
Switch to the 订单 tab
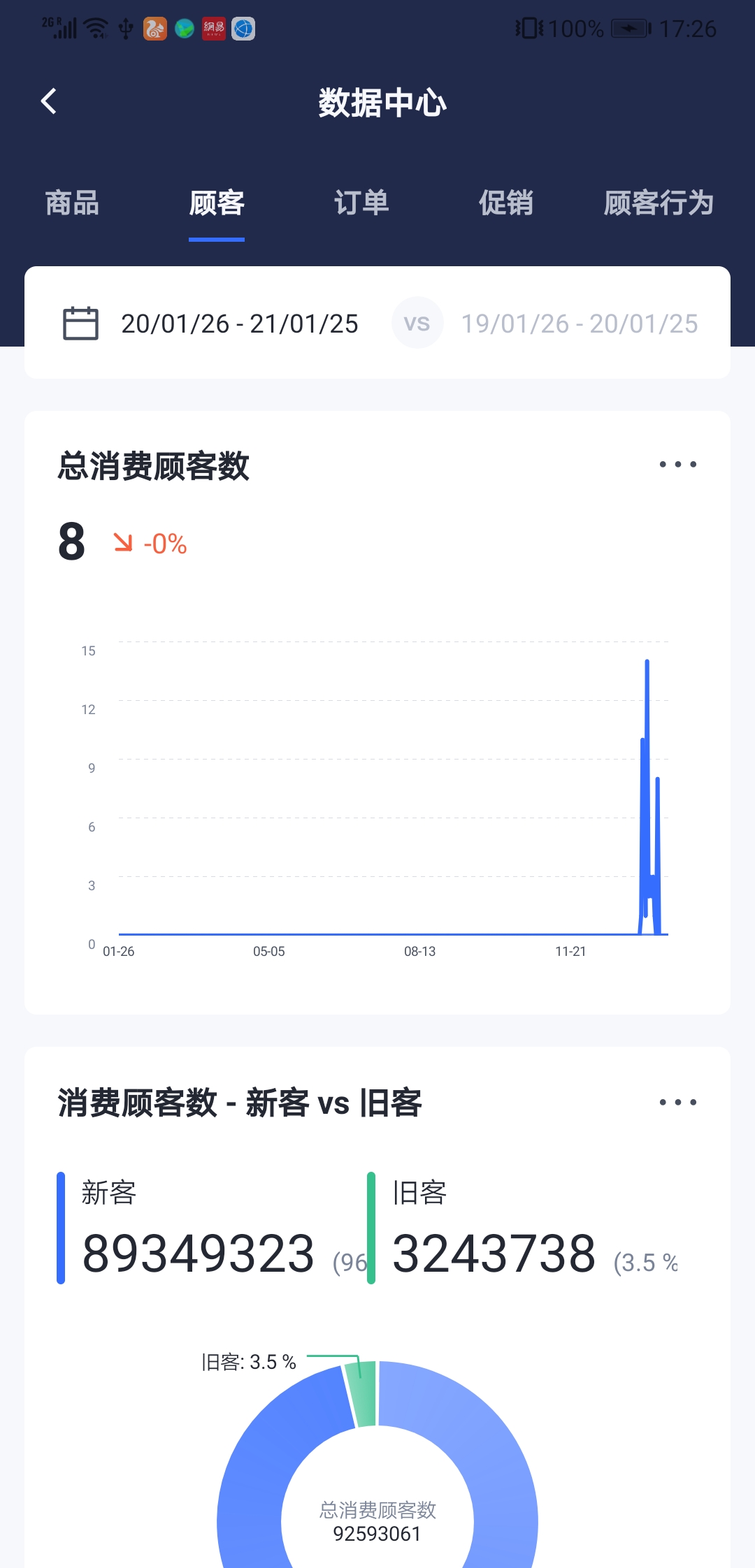361,203
